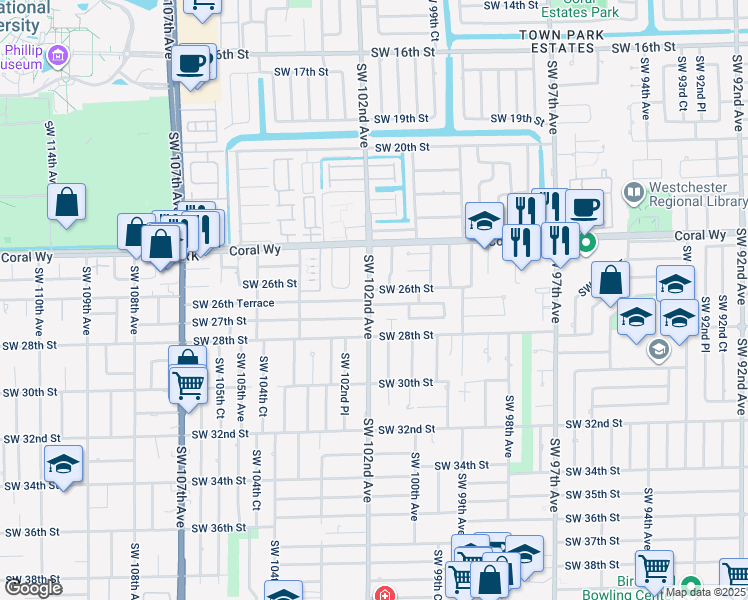Tap Westchester Regional Library marker
The image size is (748, 600).
coord(634,193)
